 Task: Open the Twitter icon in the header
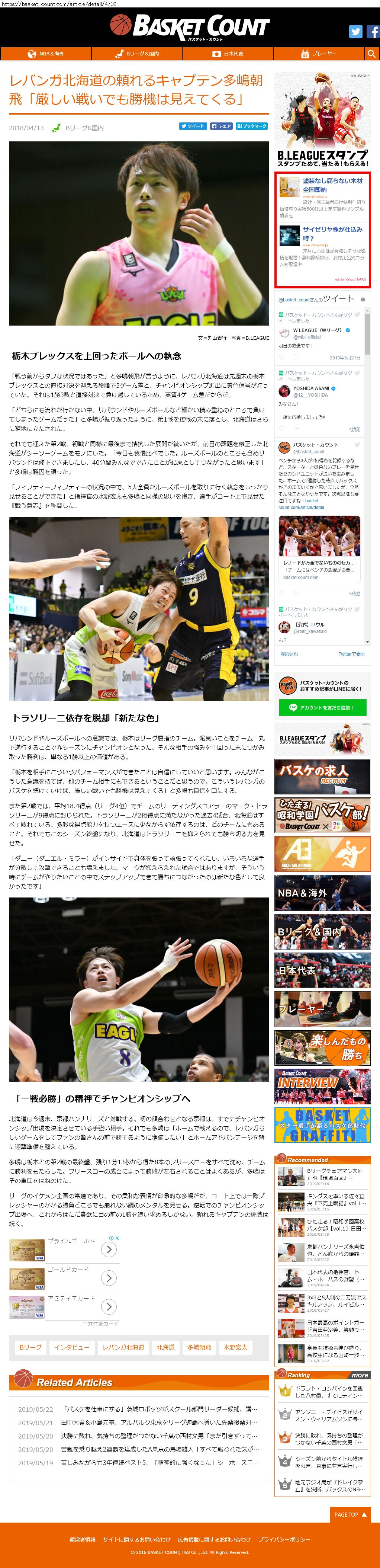[x=356, y=32]
